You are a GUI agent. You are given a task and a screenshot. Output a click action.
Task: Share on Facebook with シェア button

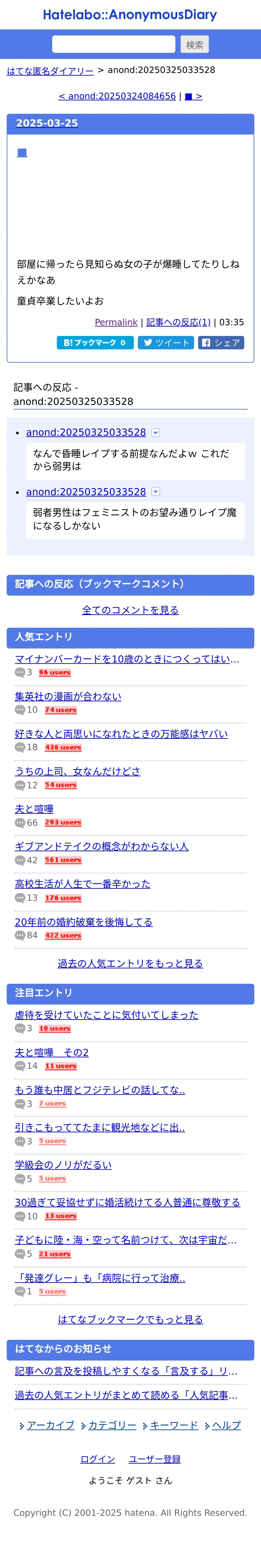(x=221, y=343)
